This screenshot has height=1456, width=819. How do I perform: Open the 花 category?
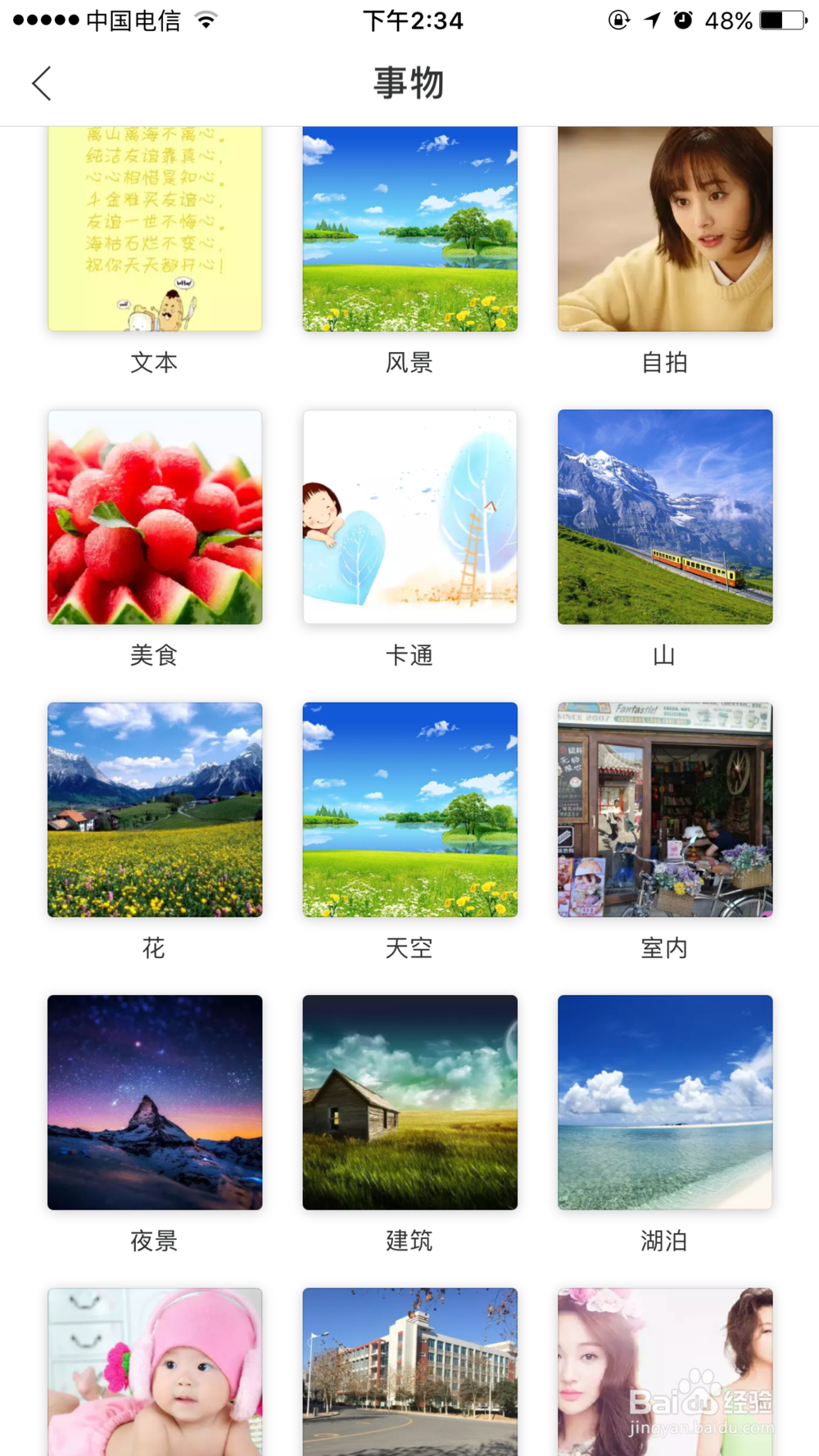[x=155, y=809]
